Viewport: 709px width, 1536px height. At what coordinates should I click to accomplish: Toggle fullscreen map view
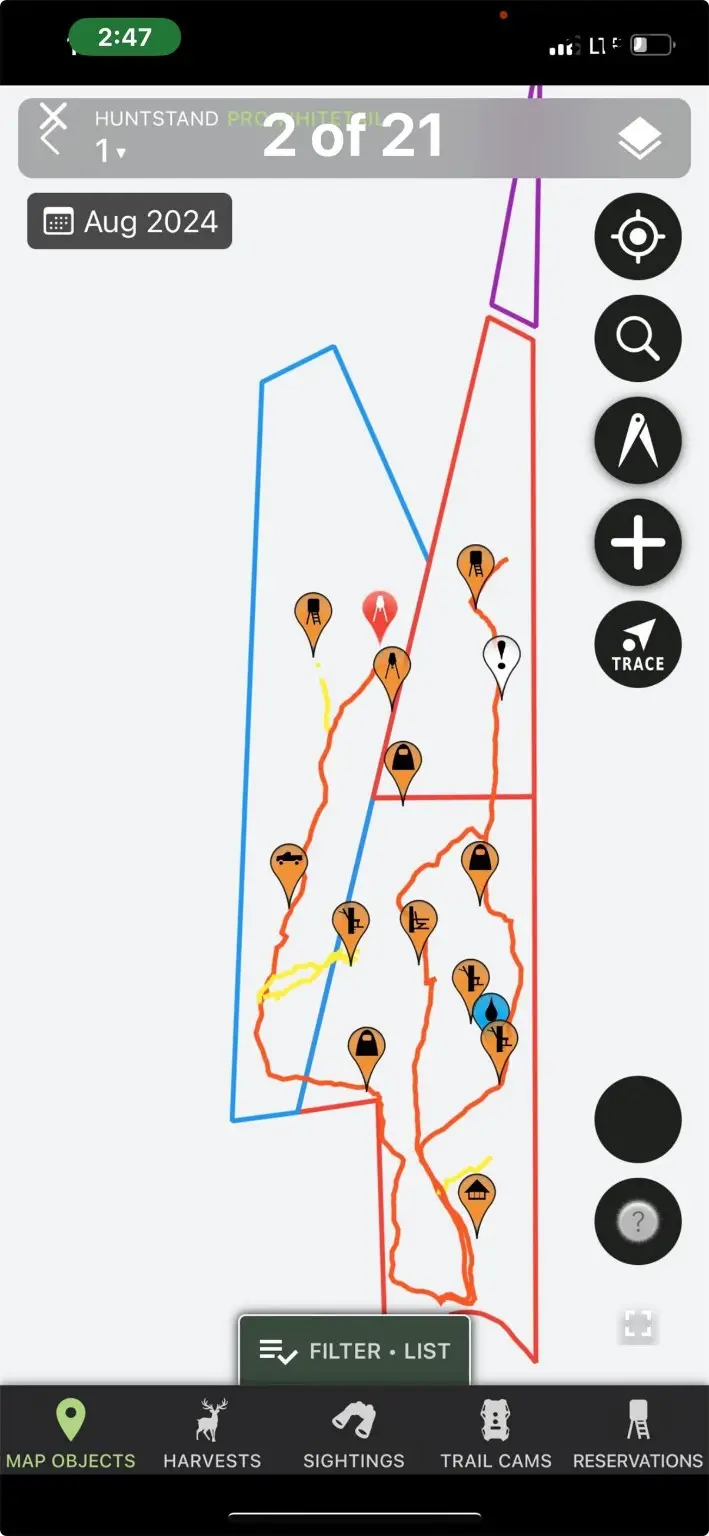coord(638,1324)
